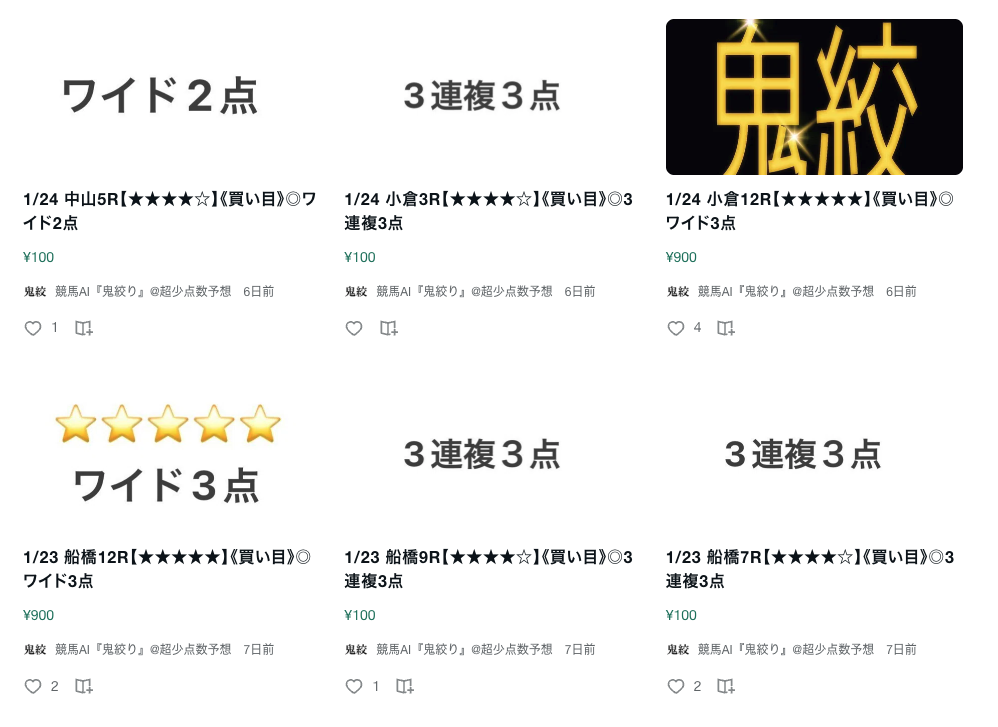998x727 pixels.
Task: Add 1/23 船橋7R article to magazine
Action: click(726, 686)
